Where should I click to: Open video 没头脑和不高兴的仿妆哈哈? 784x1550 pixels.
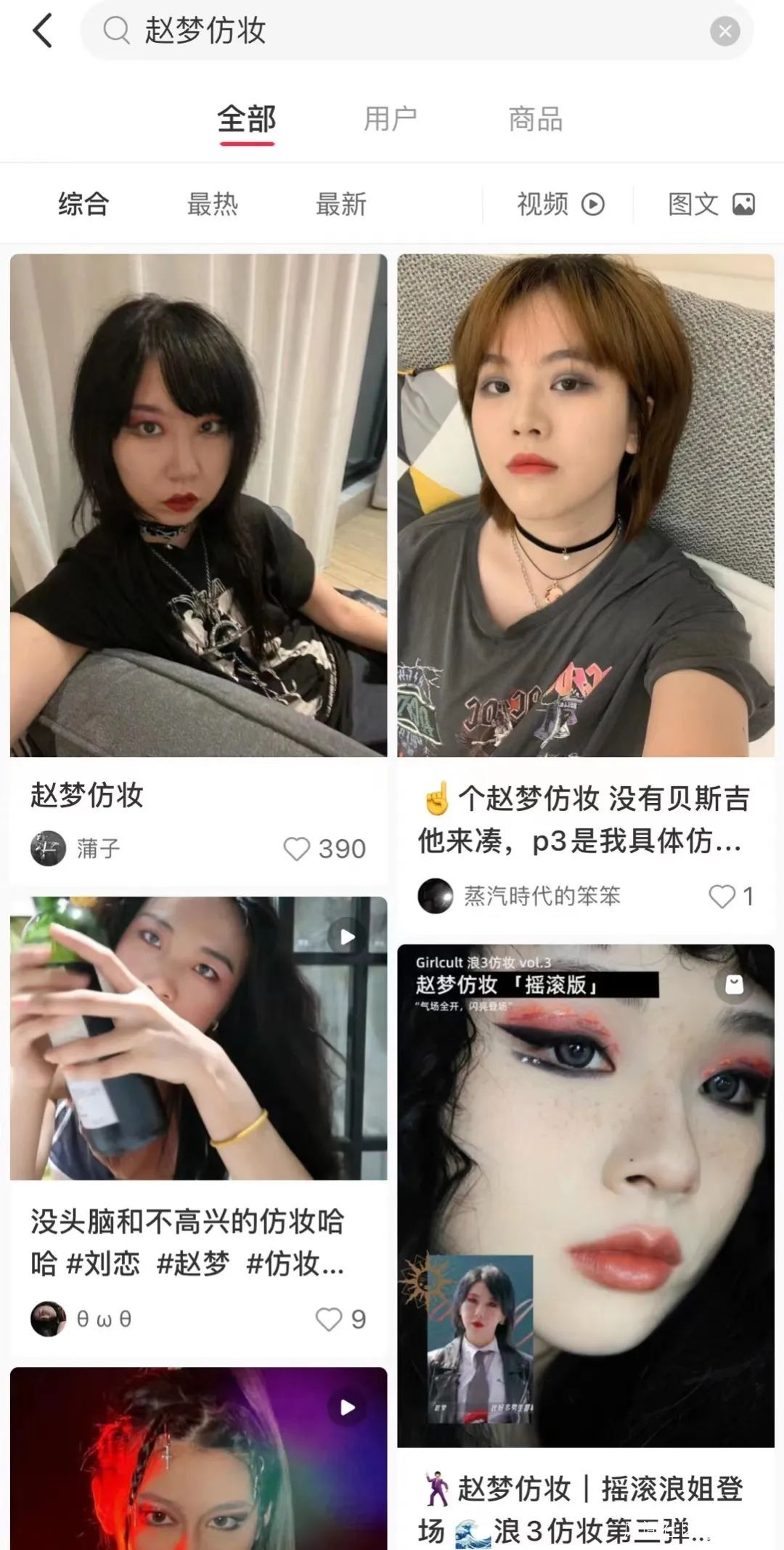point(198,1038)
